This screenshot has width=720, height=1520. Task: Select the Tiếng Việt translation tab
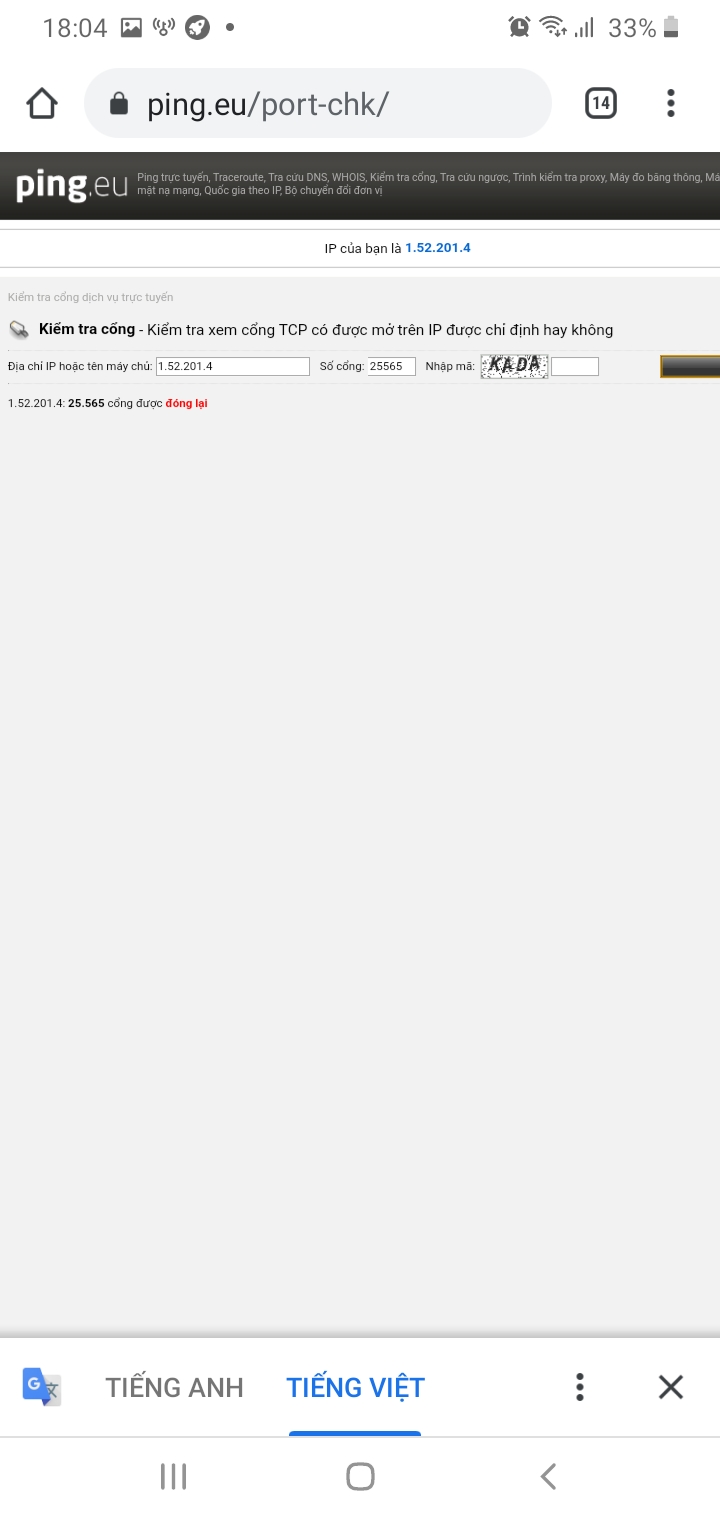coord(355,1387)
